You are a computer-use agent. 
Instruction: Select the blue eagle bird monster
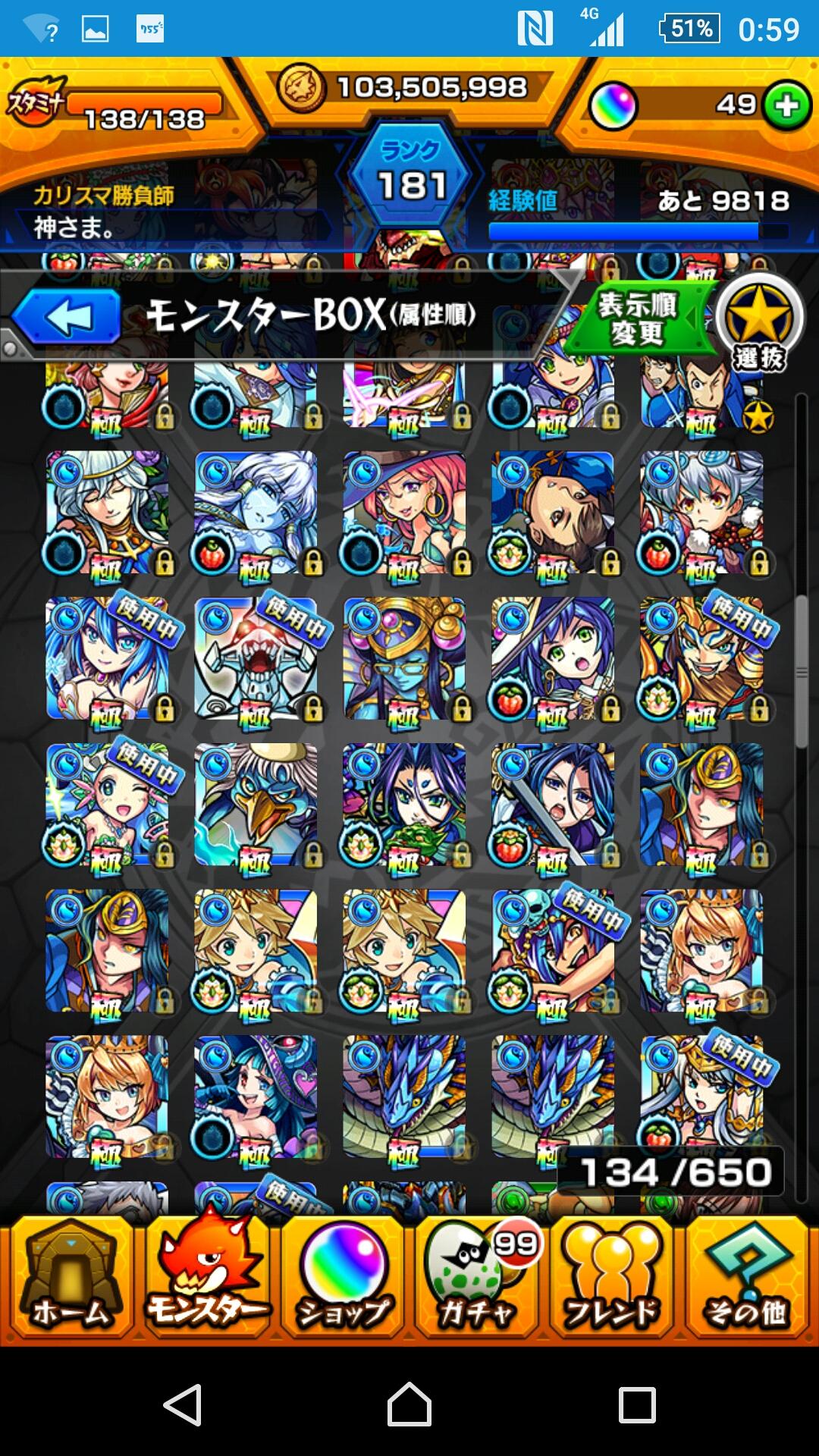(x=256, y=805)
